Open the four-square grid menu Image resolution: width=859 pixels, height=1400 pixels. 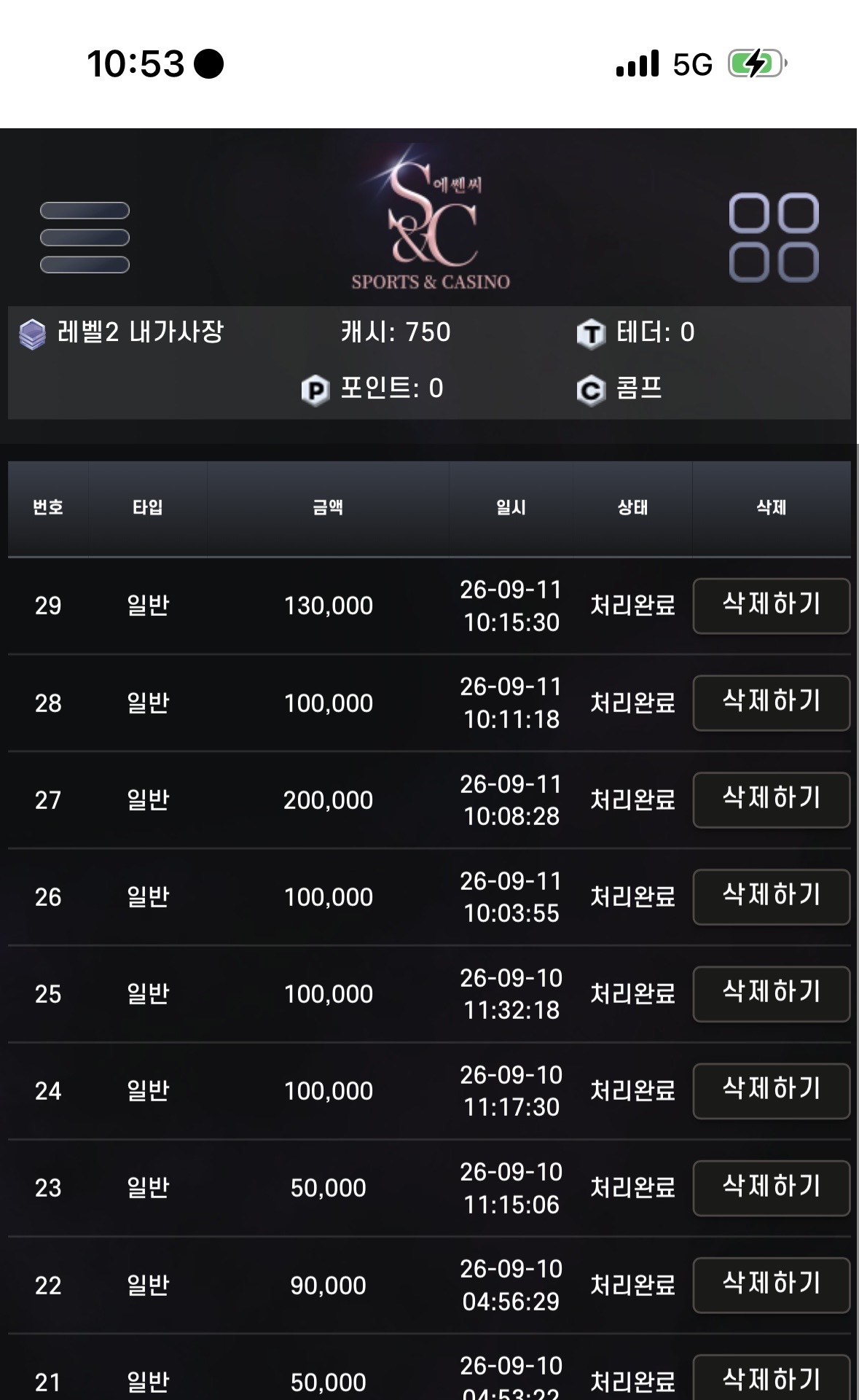tap(774, 238)
